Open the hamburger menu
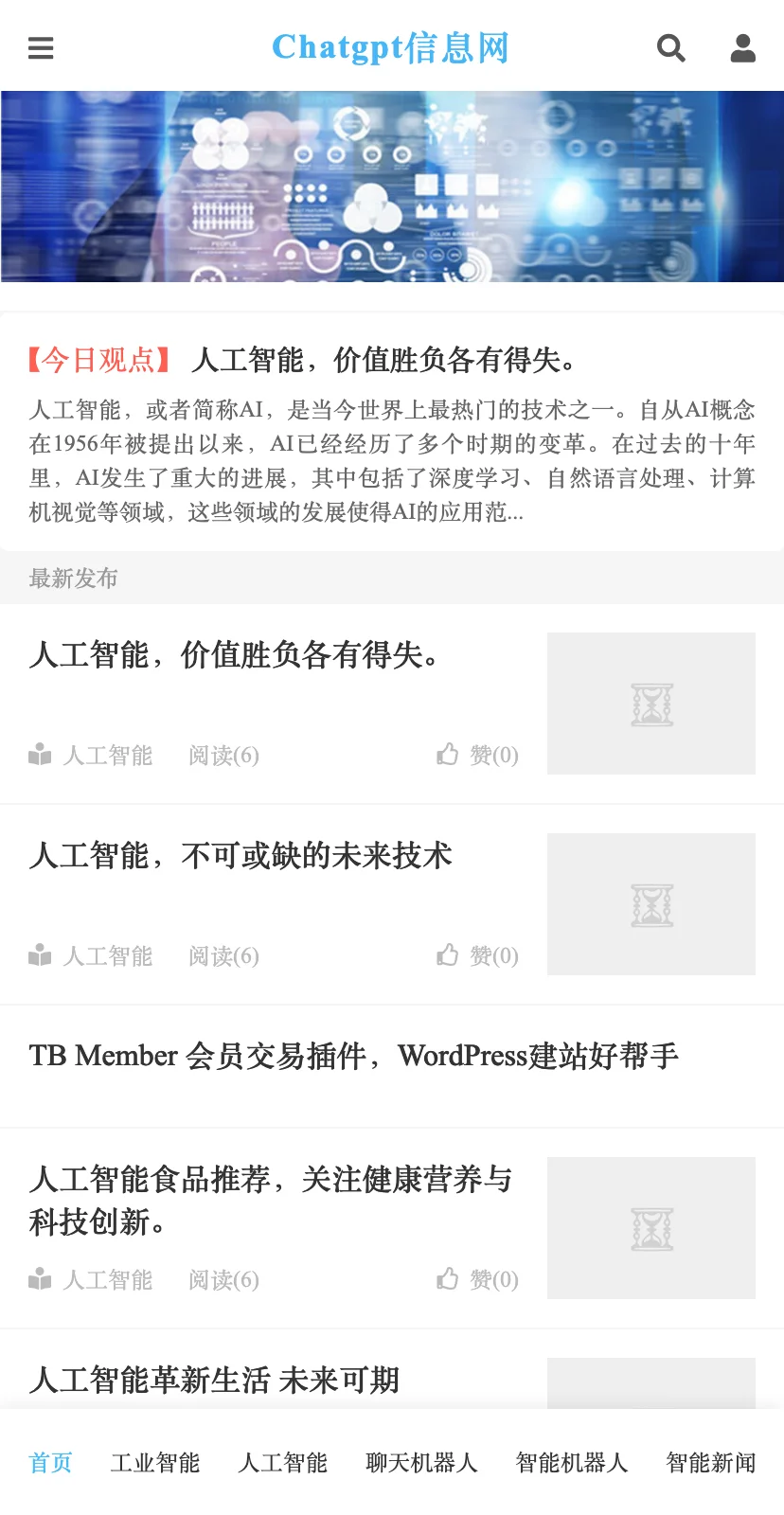 41,47
